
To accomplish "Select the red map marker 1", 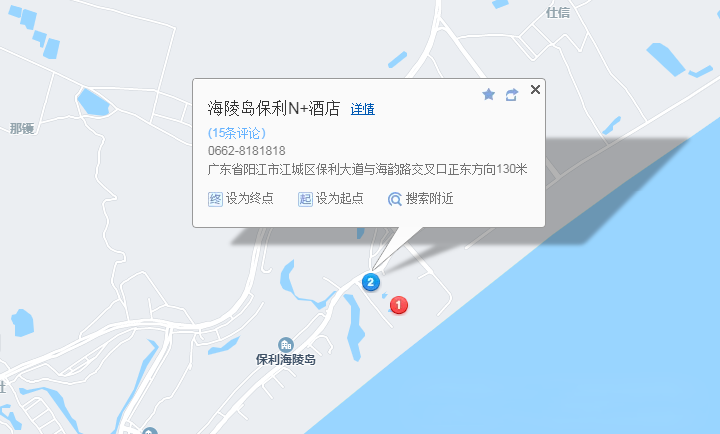I will [x=398, y=304].
